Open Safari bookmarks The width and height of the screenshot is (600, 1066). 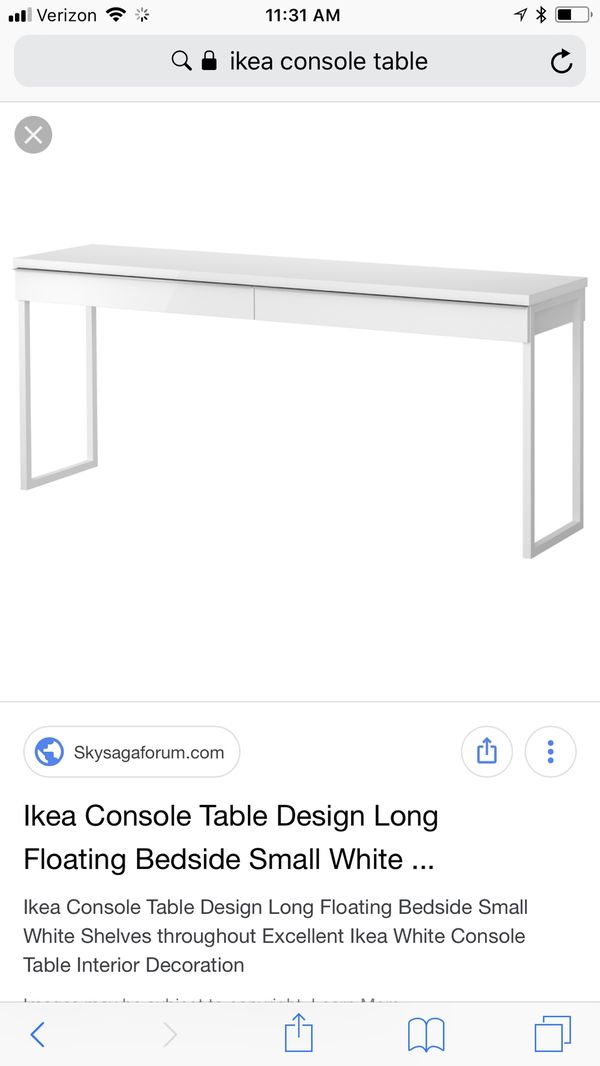coord(426,1034)
